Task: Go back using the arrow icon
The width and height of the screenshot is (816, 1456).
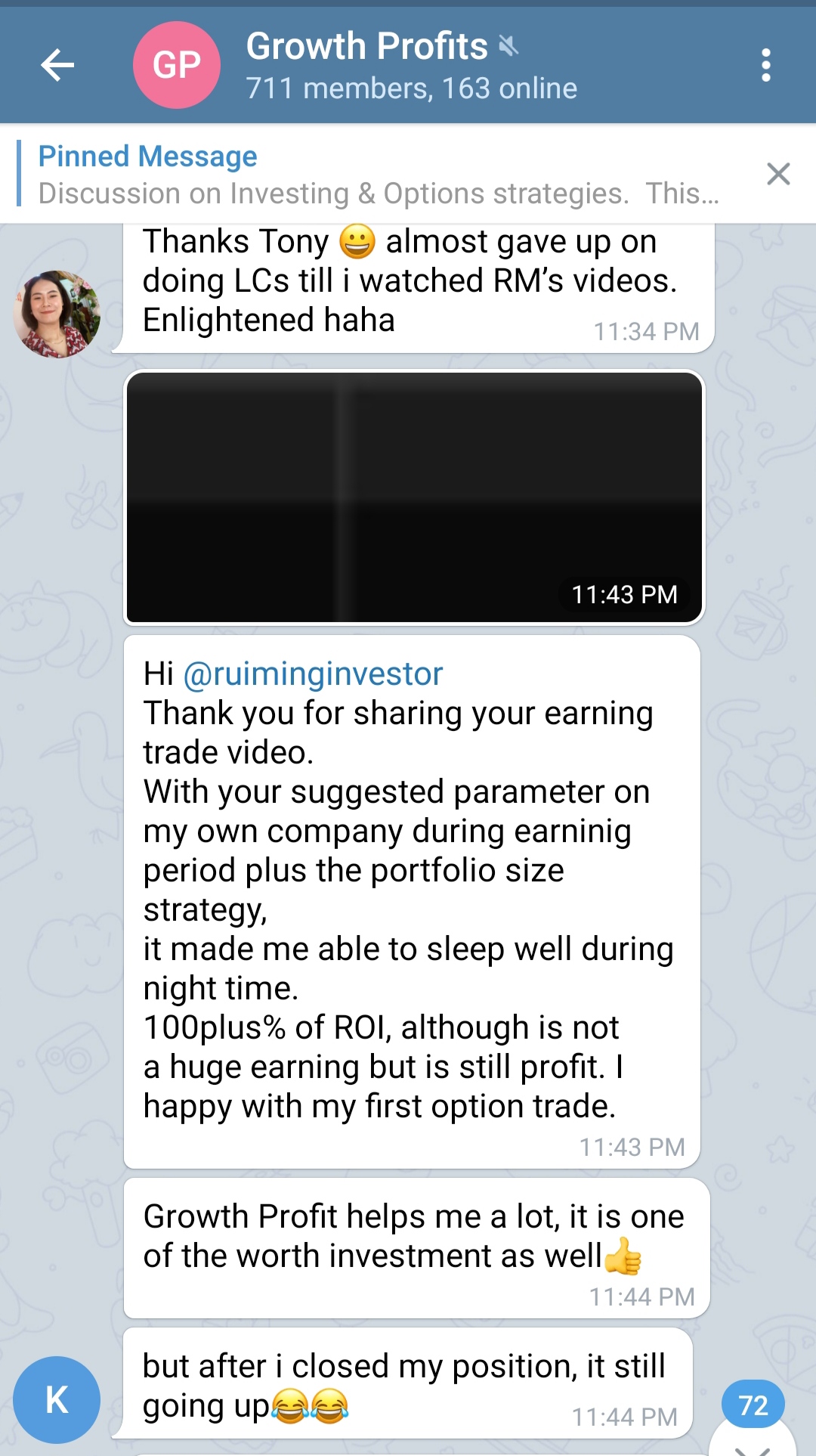Action: tap(57, 65)
